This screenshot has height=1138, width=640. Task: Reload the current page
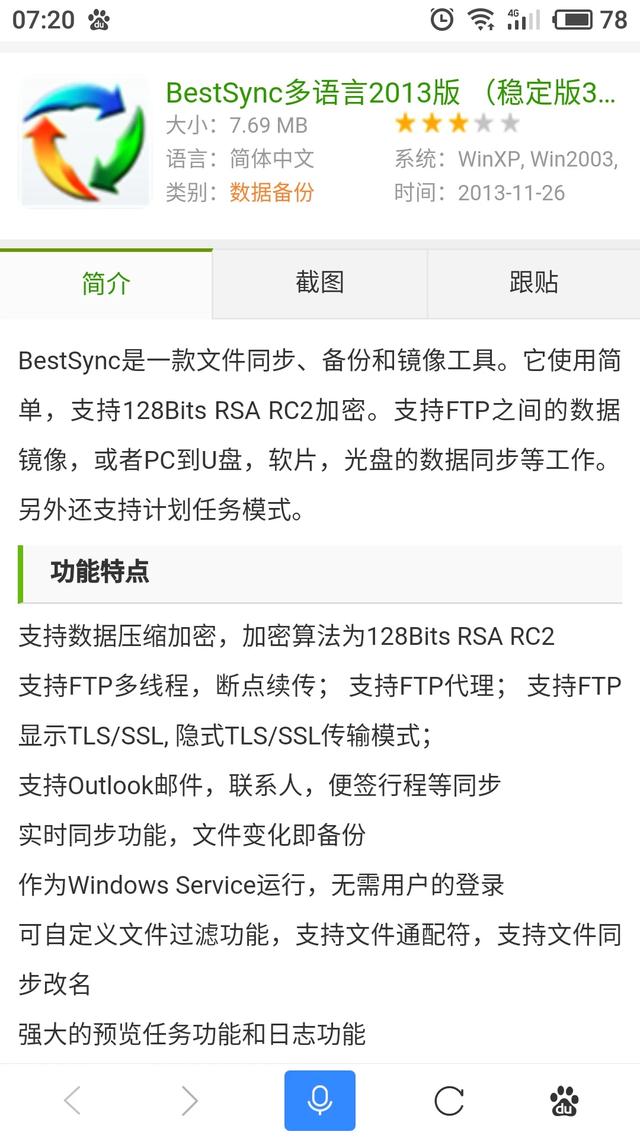[x=449, y=1101]
